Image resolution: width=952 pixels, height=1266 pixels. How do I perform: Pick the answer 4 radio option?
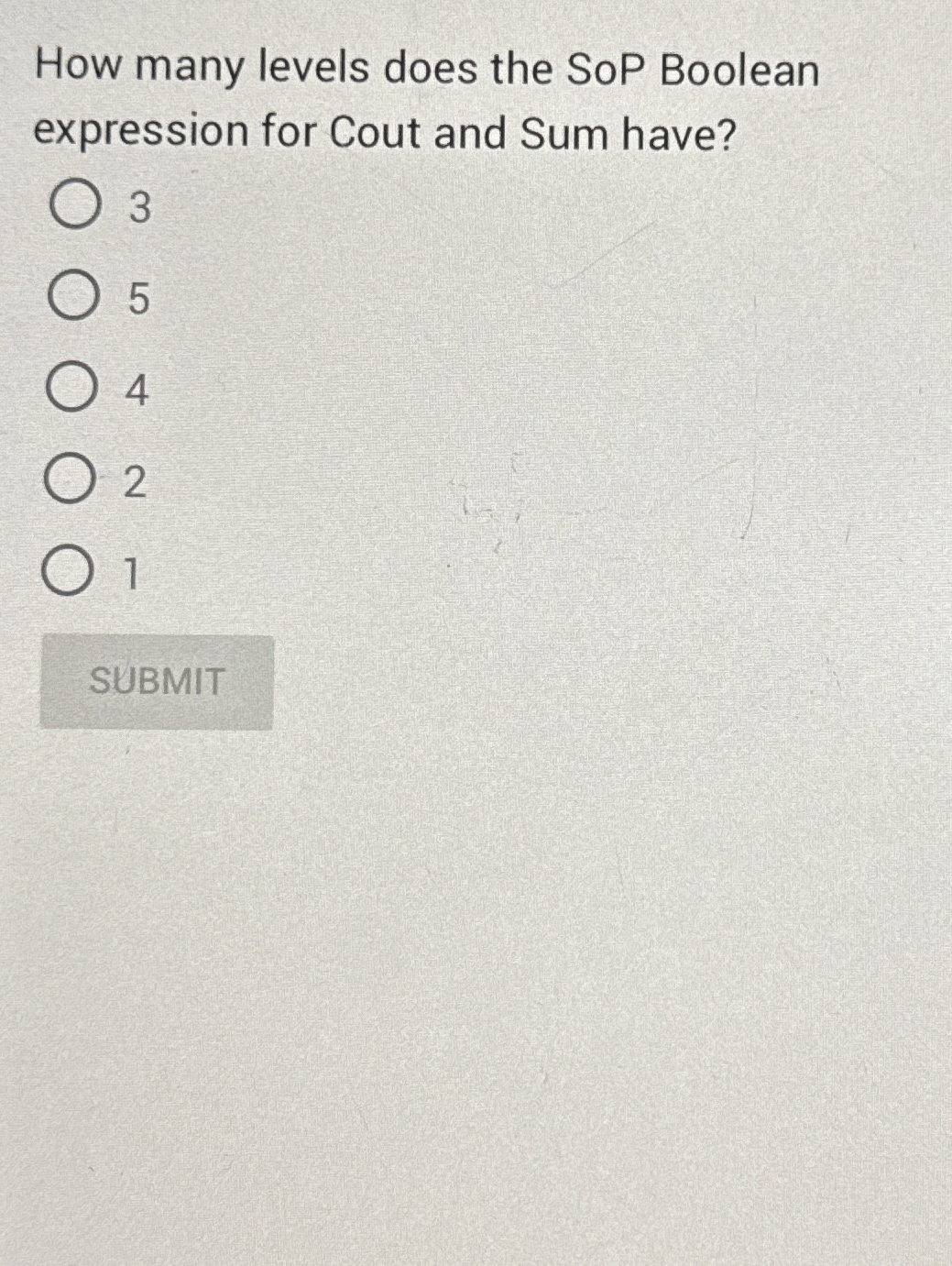click(70, 391)
